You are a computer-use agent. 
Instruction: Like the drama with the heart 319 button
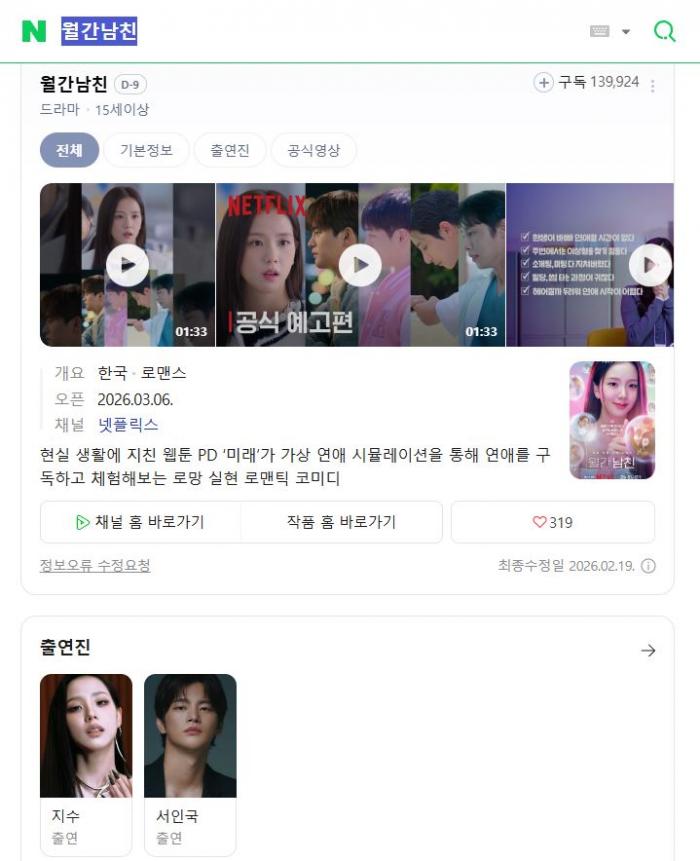click(552, 522)
